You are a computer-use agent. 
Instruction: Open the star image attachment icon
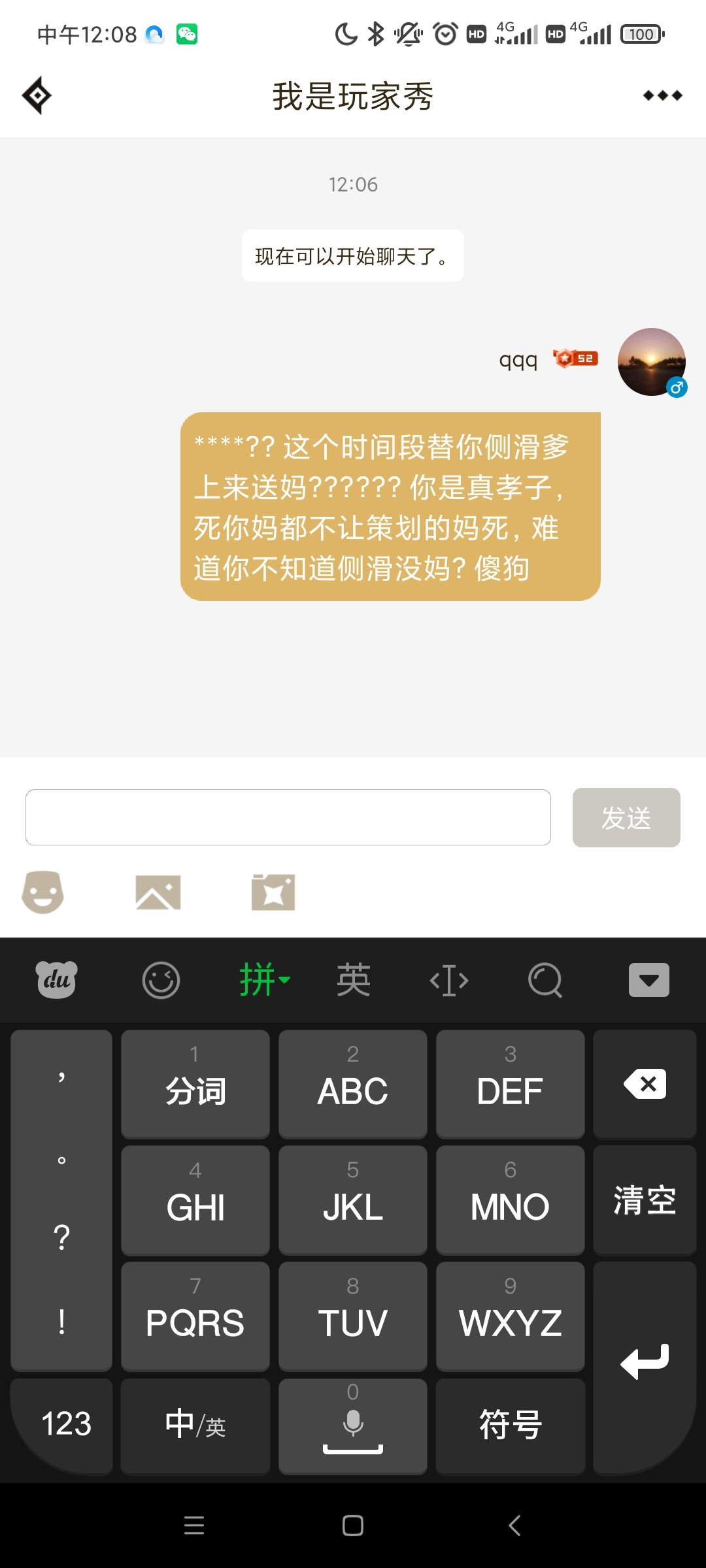[273, 892]
